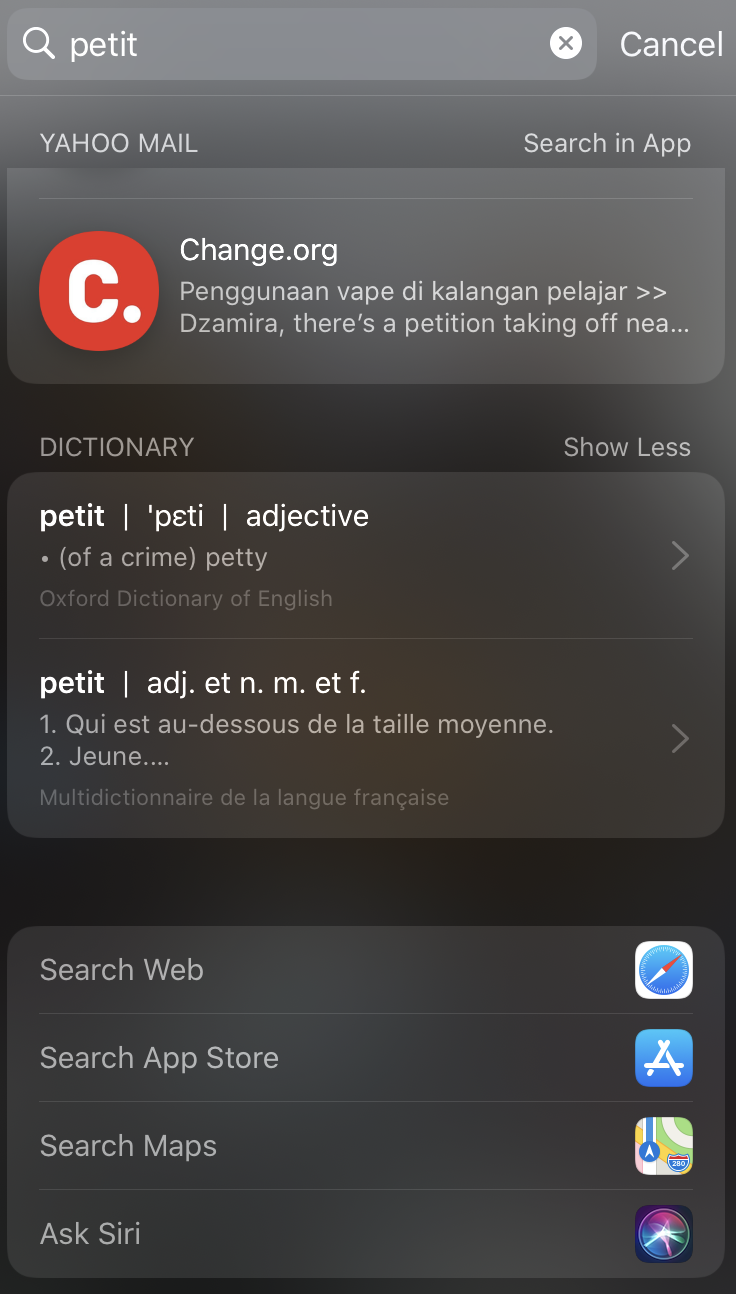Open Multidictionnaire French entry for petit
Screen dimensions: 736x1294
[366, 738]
